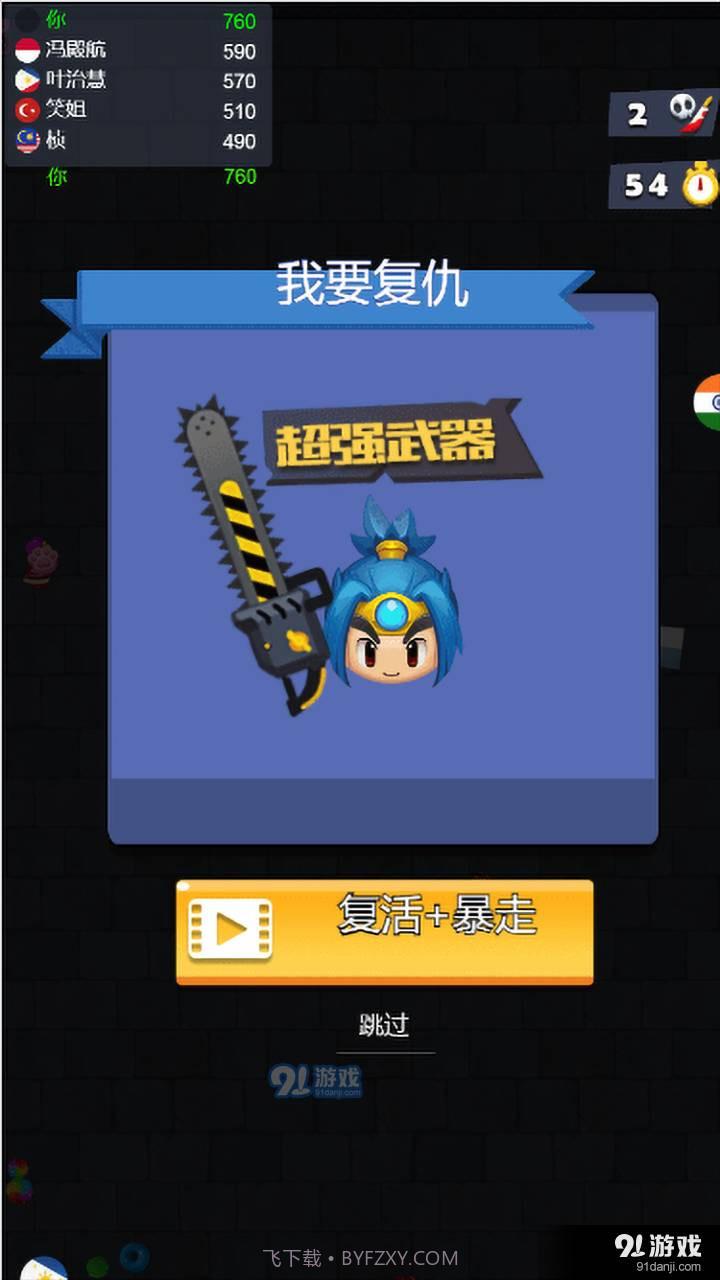Tap the 复活+暴走 video revive button

click(385, 932)
